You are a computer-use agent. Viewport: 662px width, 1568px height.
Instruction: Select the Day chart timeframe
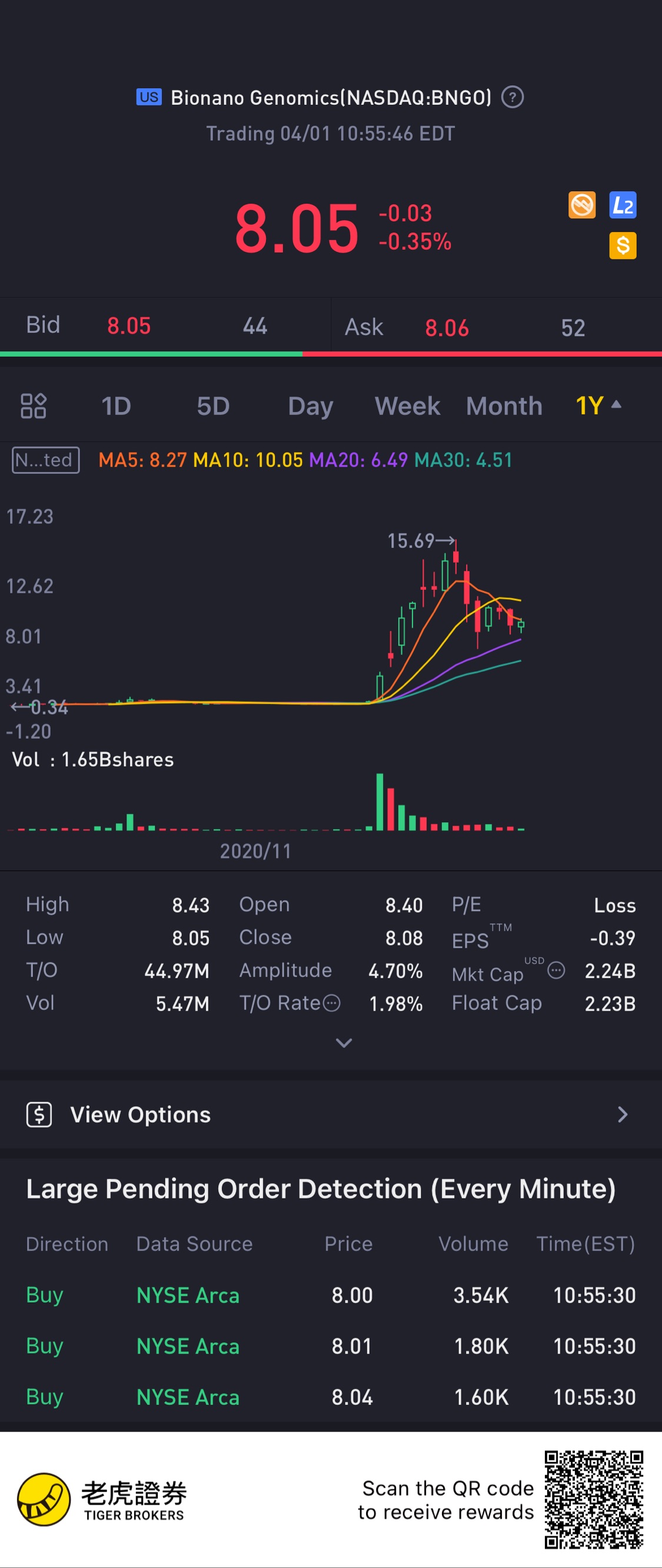(310, 406)
